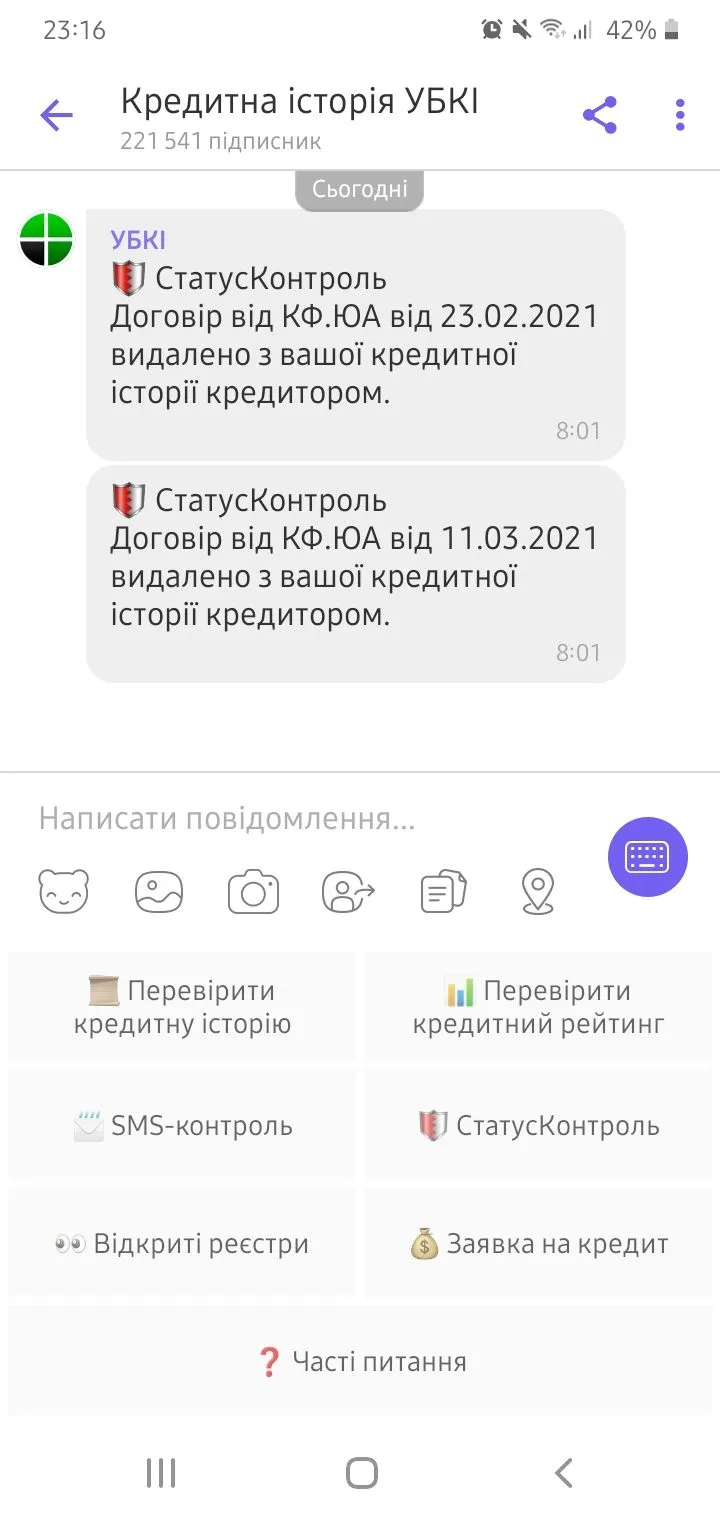Attach a photo from the gallery
The width and height of the screenshot is (720, 1520).
[159, 891]
